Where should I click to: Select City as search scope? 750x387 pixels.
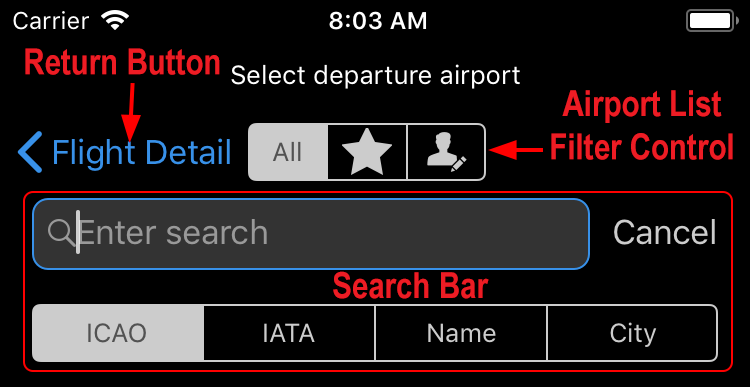(632, 333)
